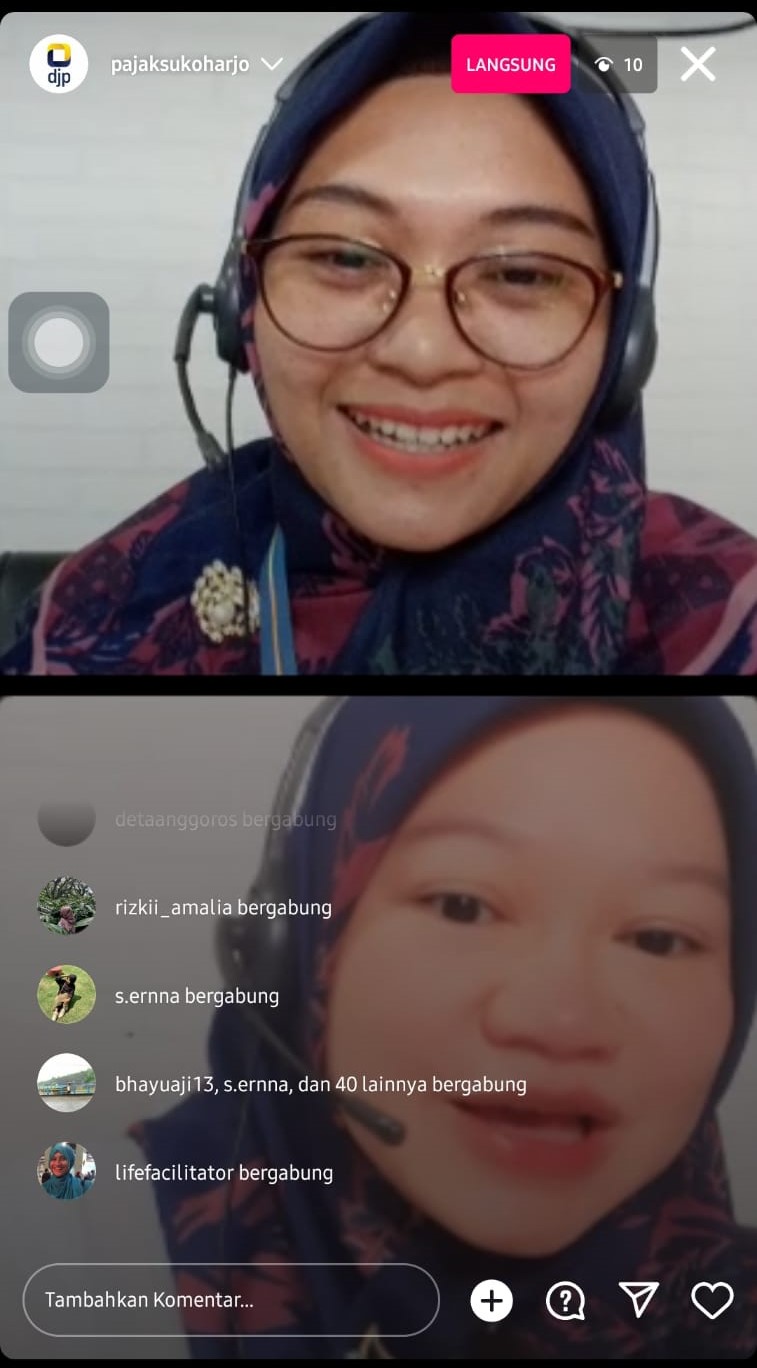Open pajaksukoharjo profile avatar
This screenshot has height=1368, width=757.
pos(59,64)
